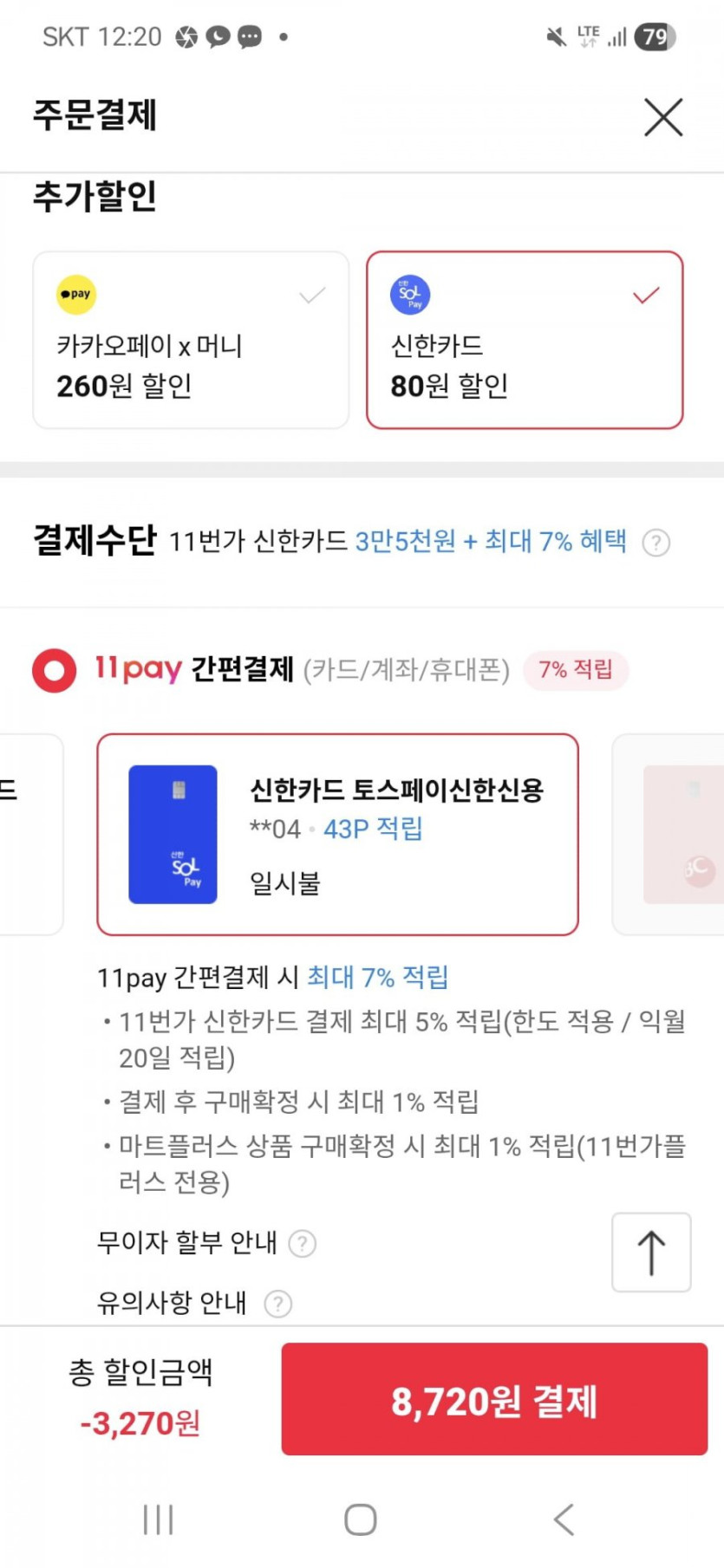Select 11pay 간편결제 radio button
The height and width of the screenshot is (1568, 724).
click(55, 670)
